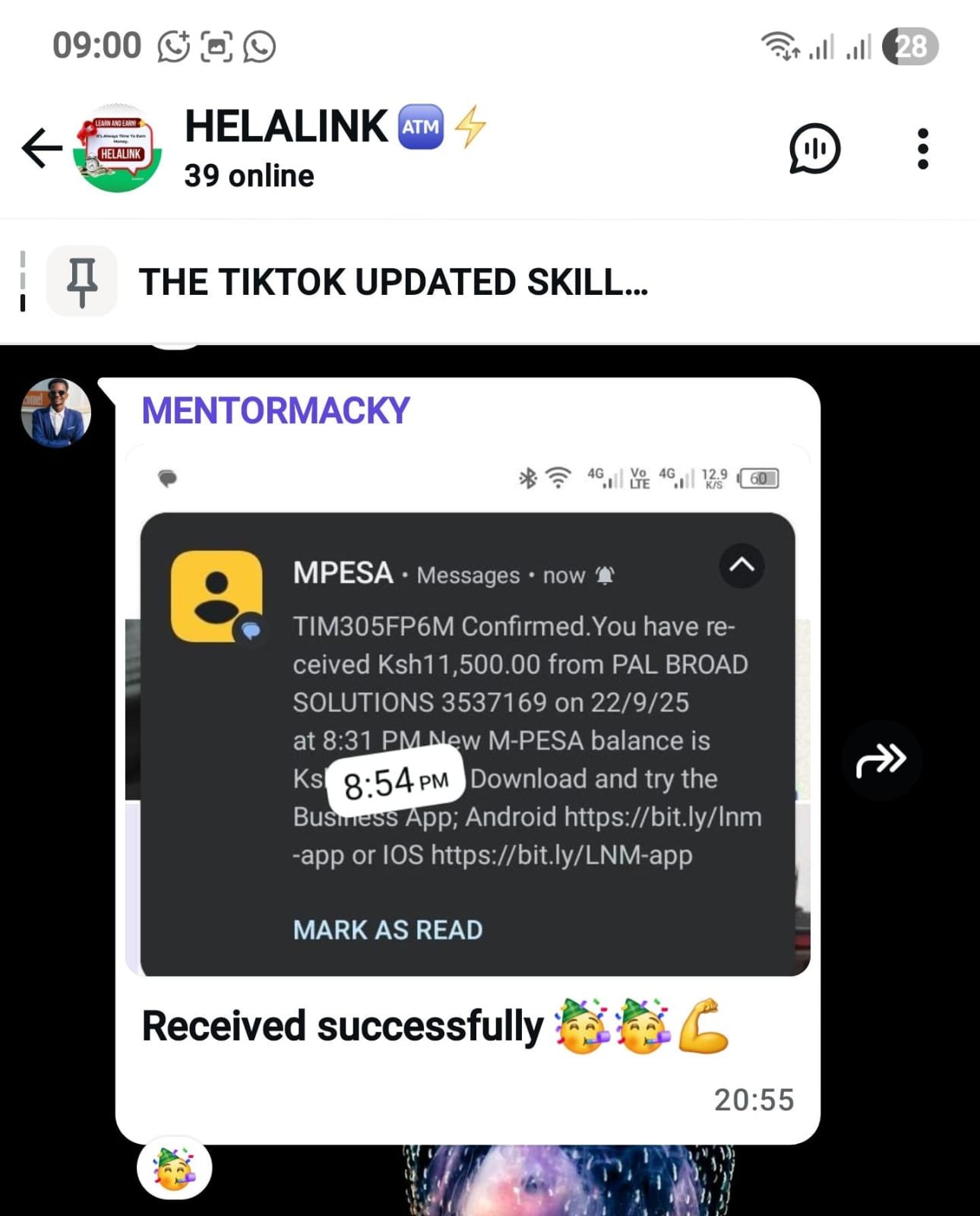Open the three-dot overflow menu
The height and width of the screenshot is (1216, 980).
[x=922, y=149]
